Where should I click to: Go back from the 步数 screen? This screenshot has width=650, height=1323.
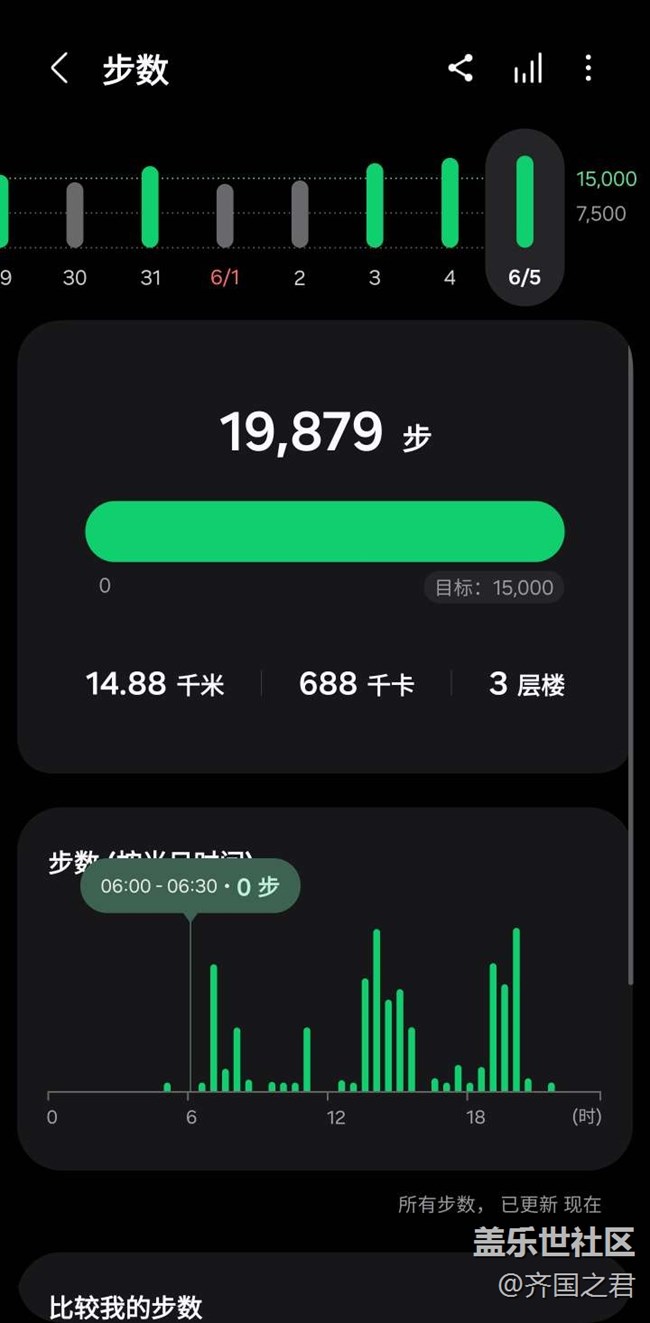(60, 69)
